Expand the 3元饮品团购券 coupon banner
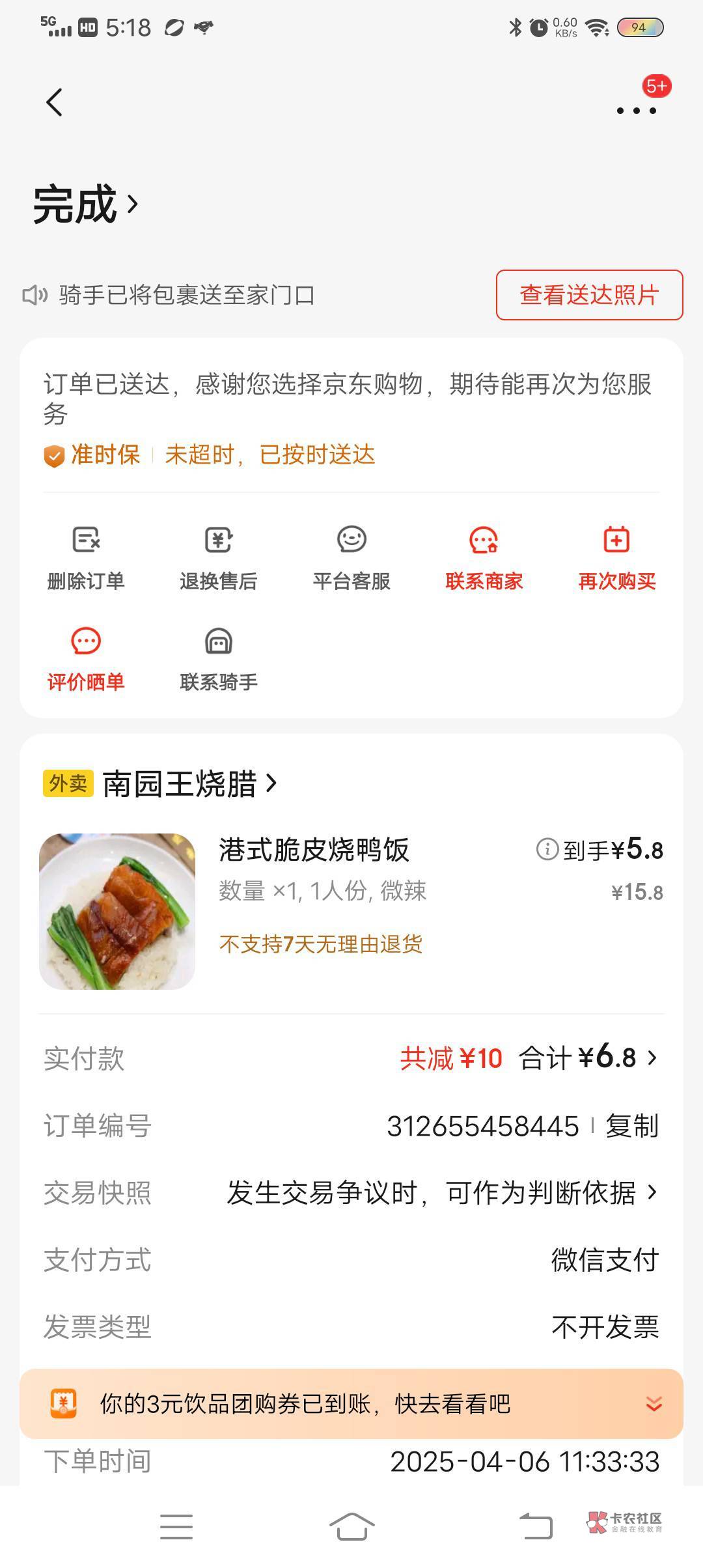Screen dimensions: 703x1568 click(654, 1404)
